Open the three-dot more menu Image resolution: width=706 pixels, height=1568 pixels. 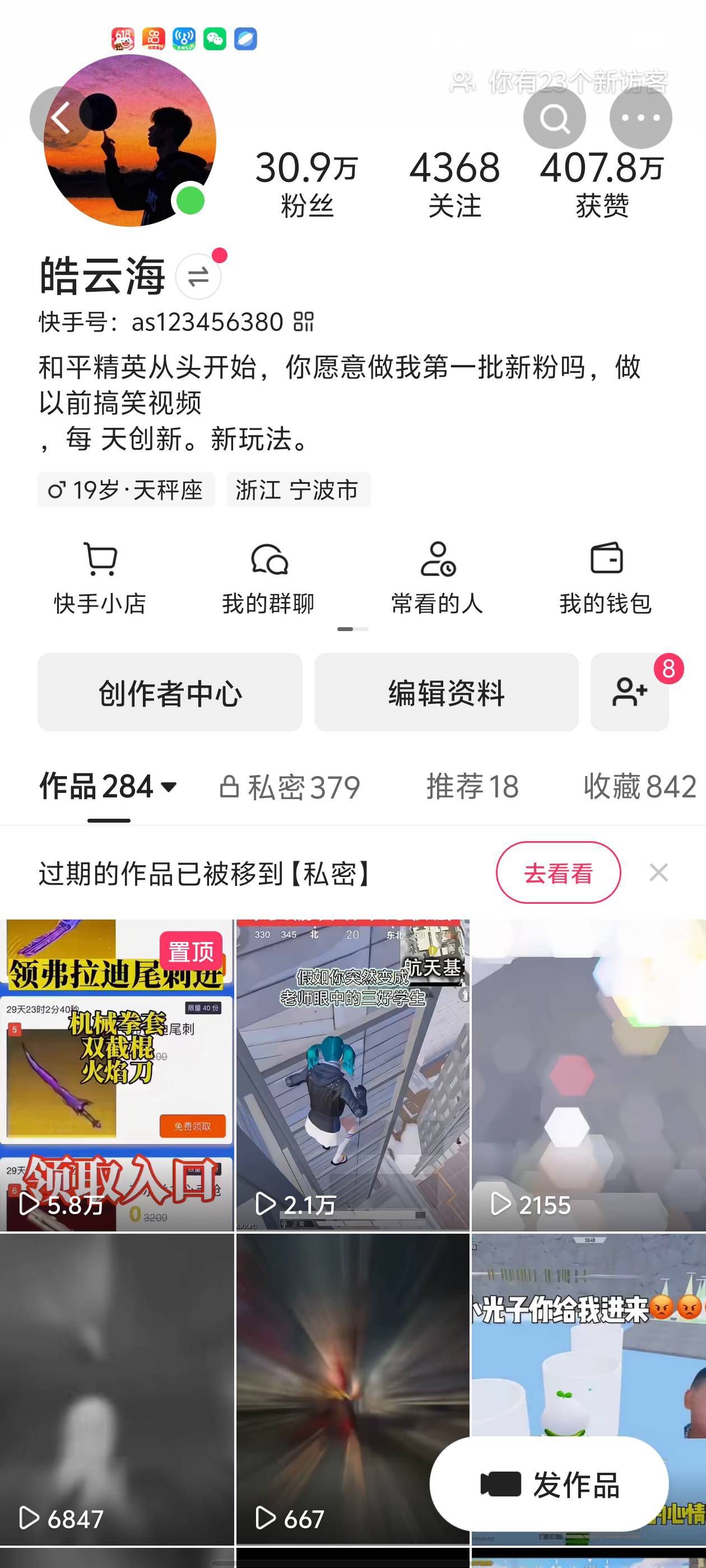[640, 118]
